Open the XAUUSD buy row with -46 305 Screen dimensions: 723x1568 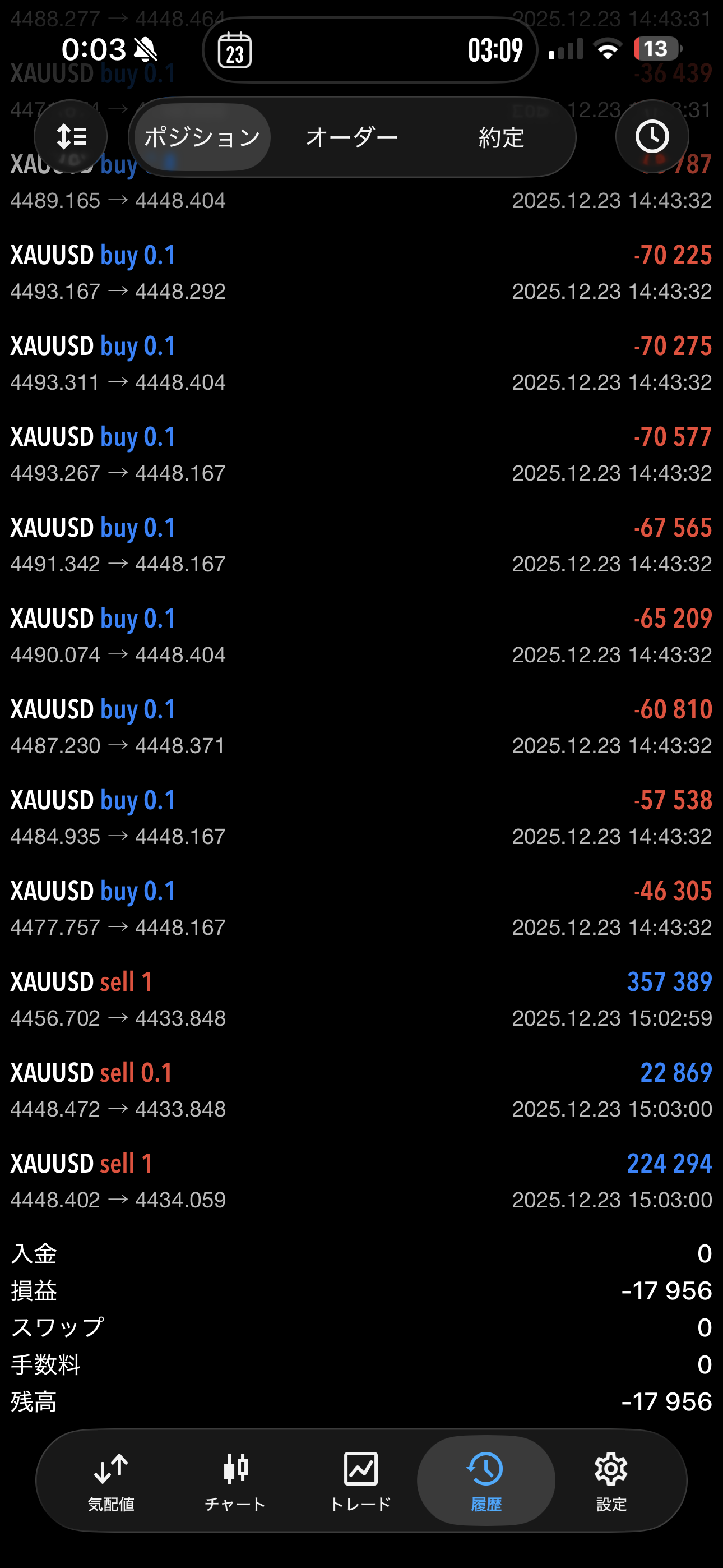pos(361,908)
